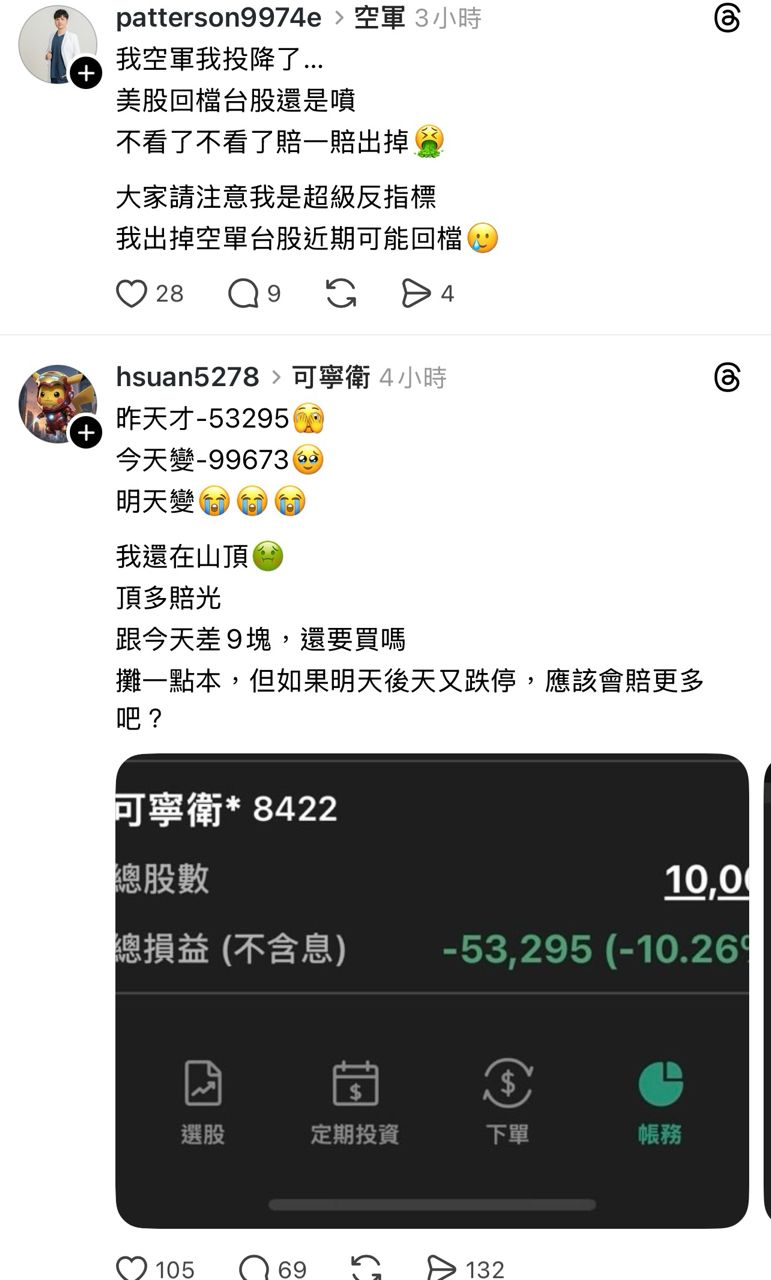Screen dimensions: 771x1280
Task: Open Threads icon on patterson9974e's post
Action: click(727, 18)
